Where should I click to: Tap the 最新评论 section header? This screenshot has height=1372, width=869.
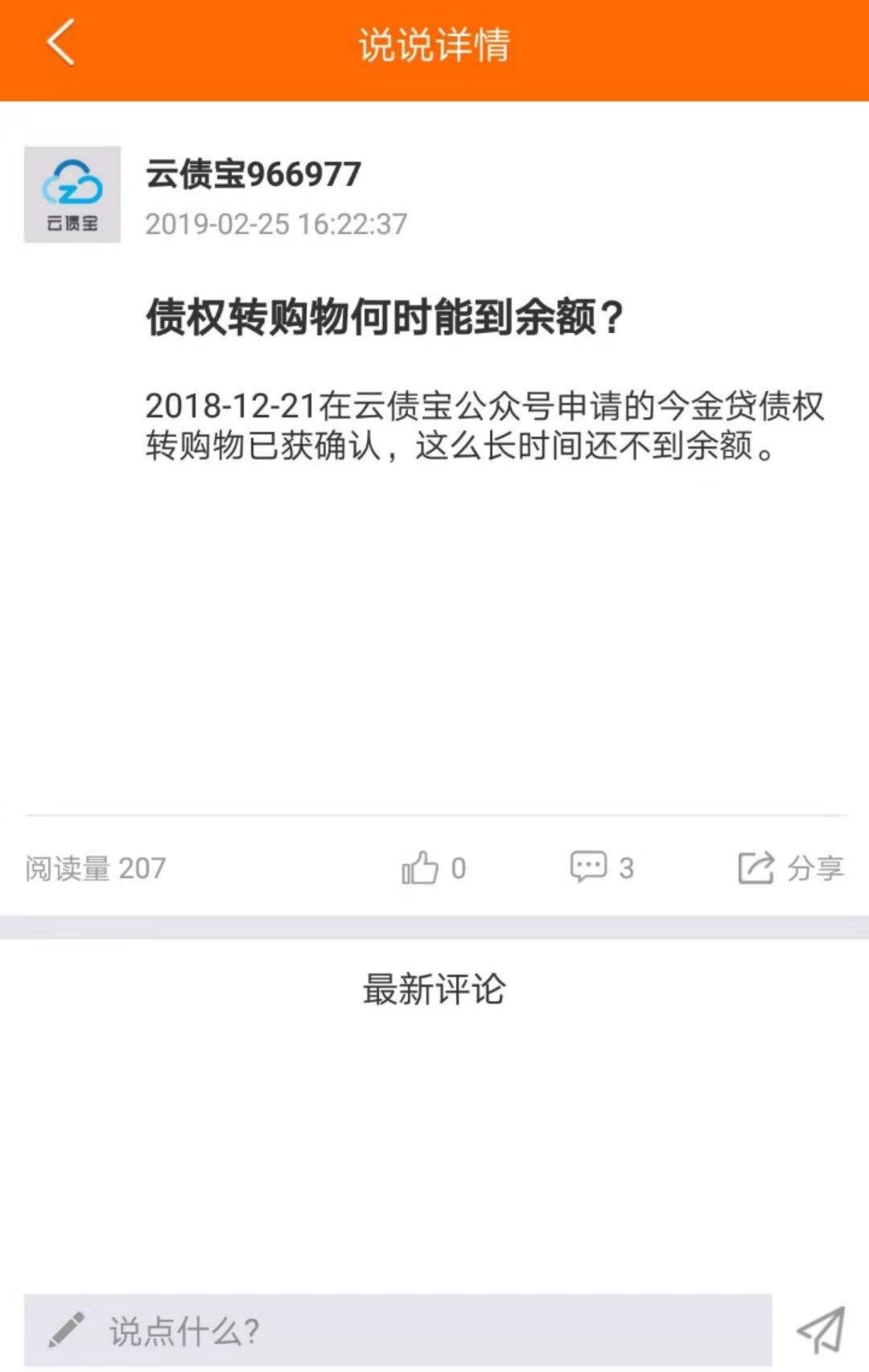[434, 990]
